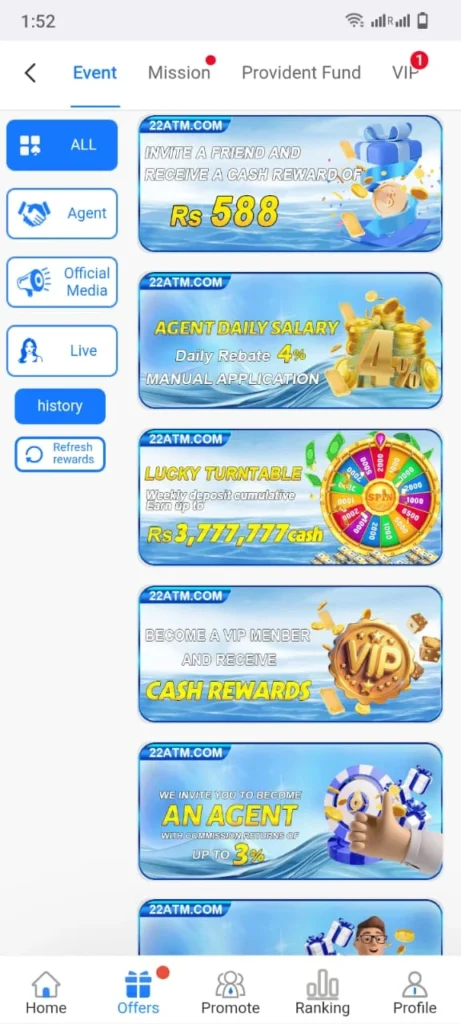
Task: Select the ALL category filter
Action: pyautogui.click(x=62, y=145)
